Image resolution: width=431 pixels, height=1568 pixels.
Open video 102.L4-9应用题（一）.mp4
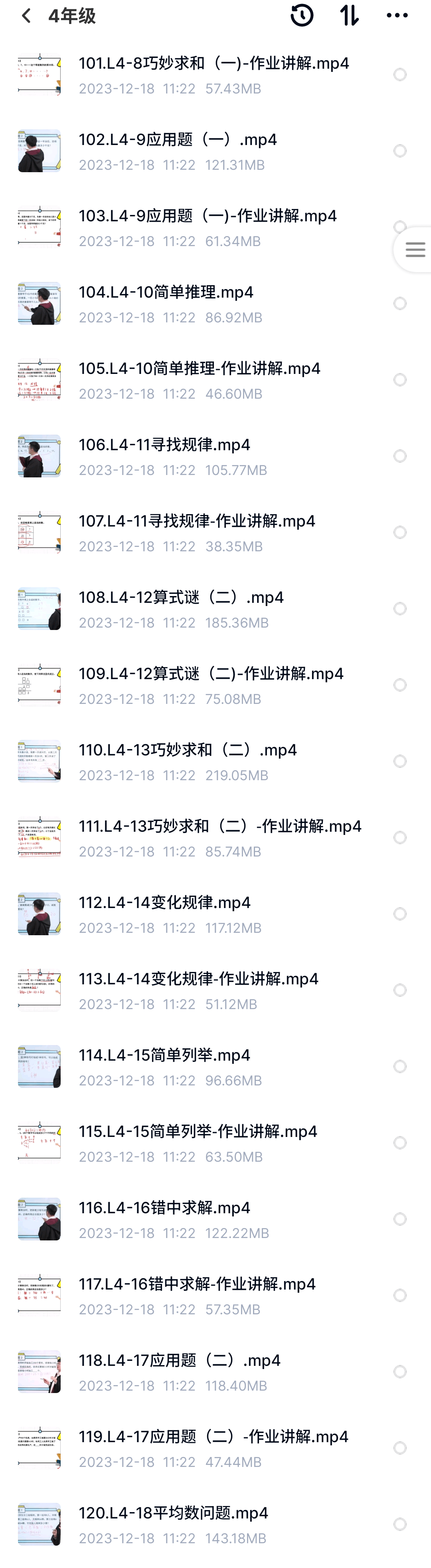178,139
